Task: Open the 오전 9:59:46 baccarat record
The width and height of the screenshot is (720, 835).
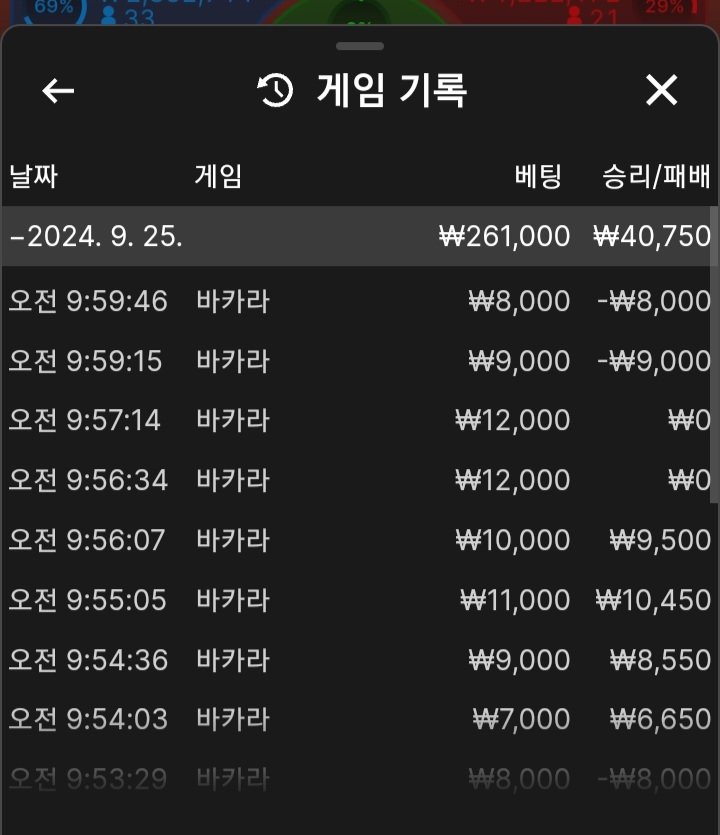Action: [358, 301]
